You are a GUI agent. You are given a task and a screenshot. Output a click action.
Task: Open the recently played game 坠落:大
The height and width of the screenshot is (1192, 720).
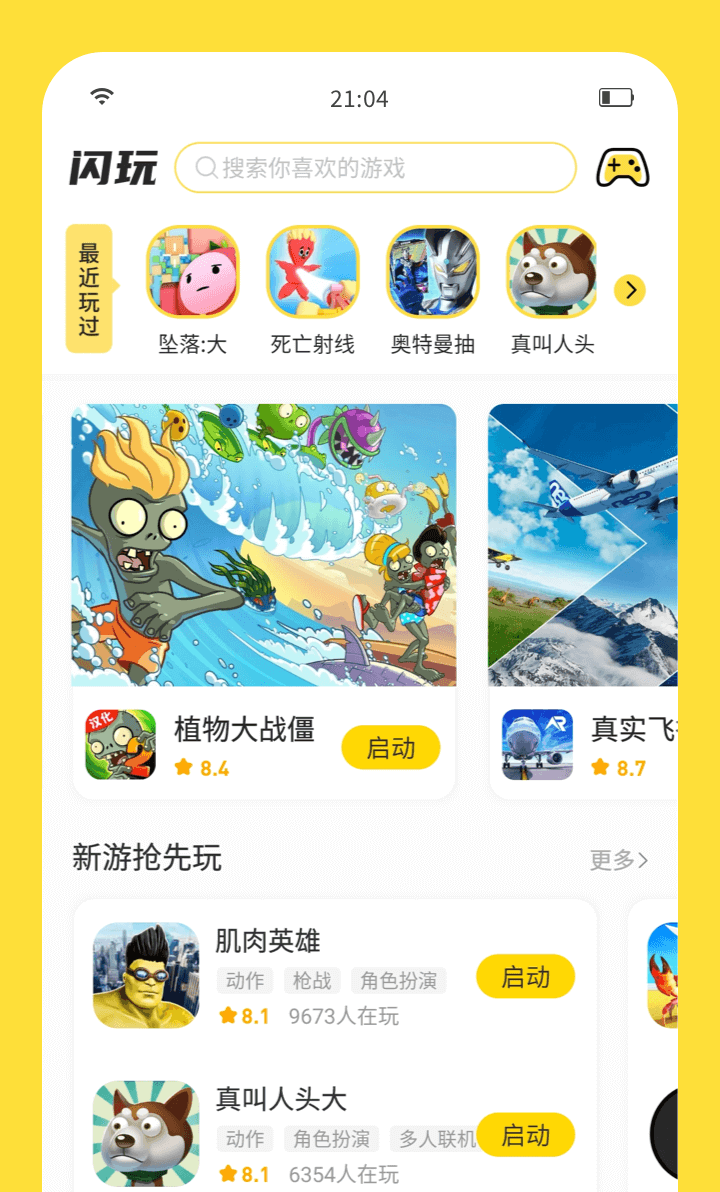(x=192, y=271)
